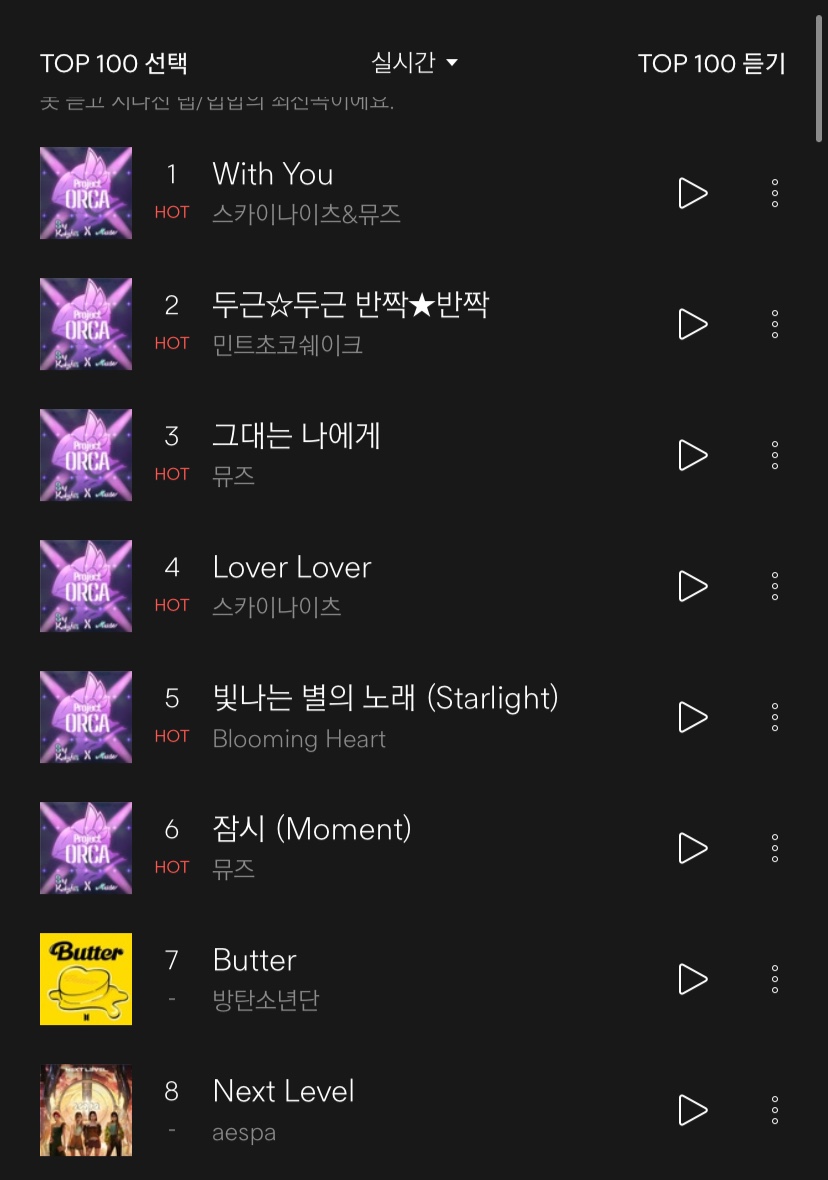Open more options for 잠시 (Moment)
The height and width of the screenshot is (1180, 828).
tap(775, 848)
